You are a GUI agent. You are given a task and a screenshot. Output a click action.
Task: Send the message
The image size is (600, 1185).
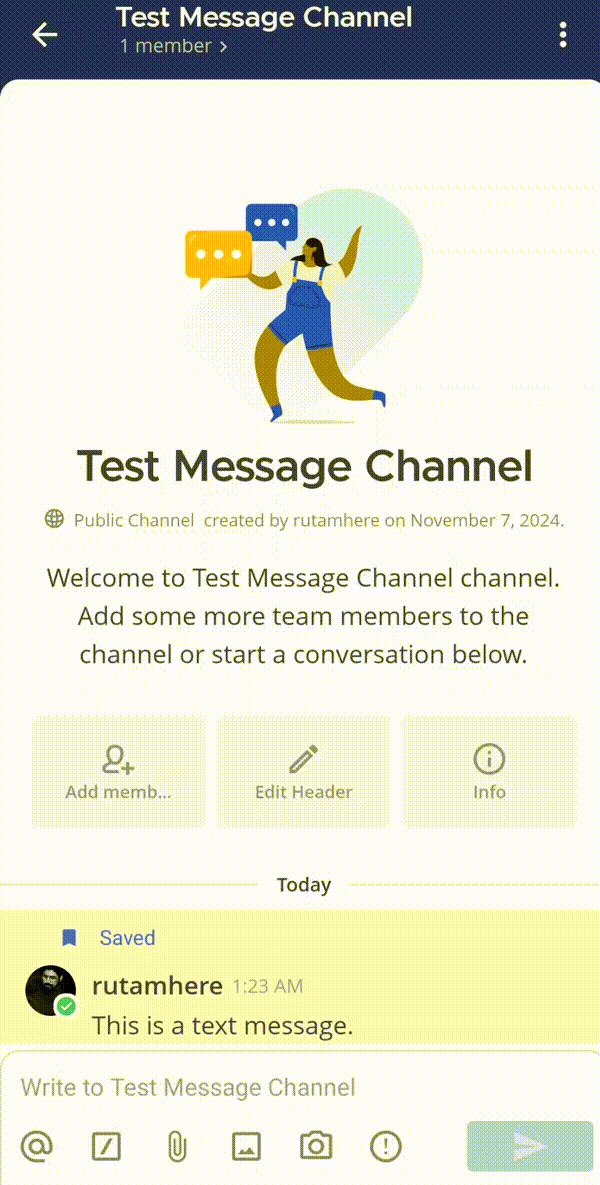pos(530,1146)
